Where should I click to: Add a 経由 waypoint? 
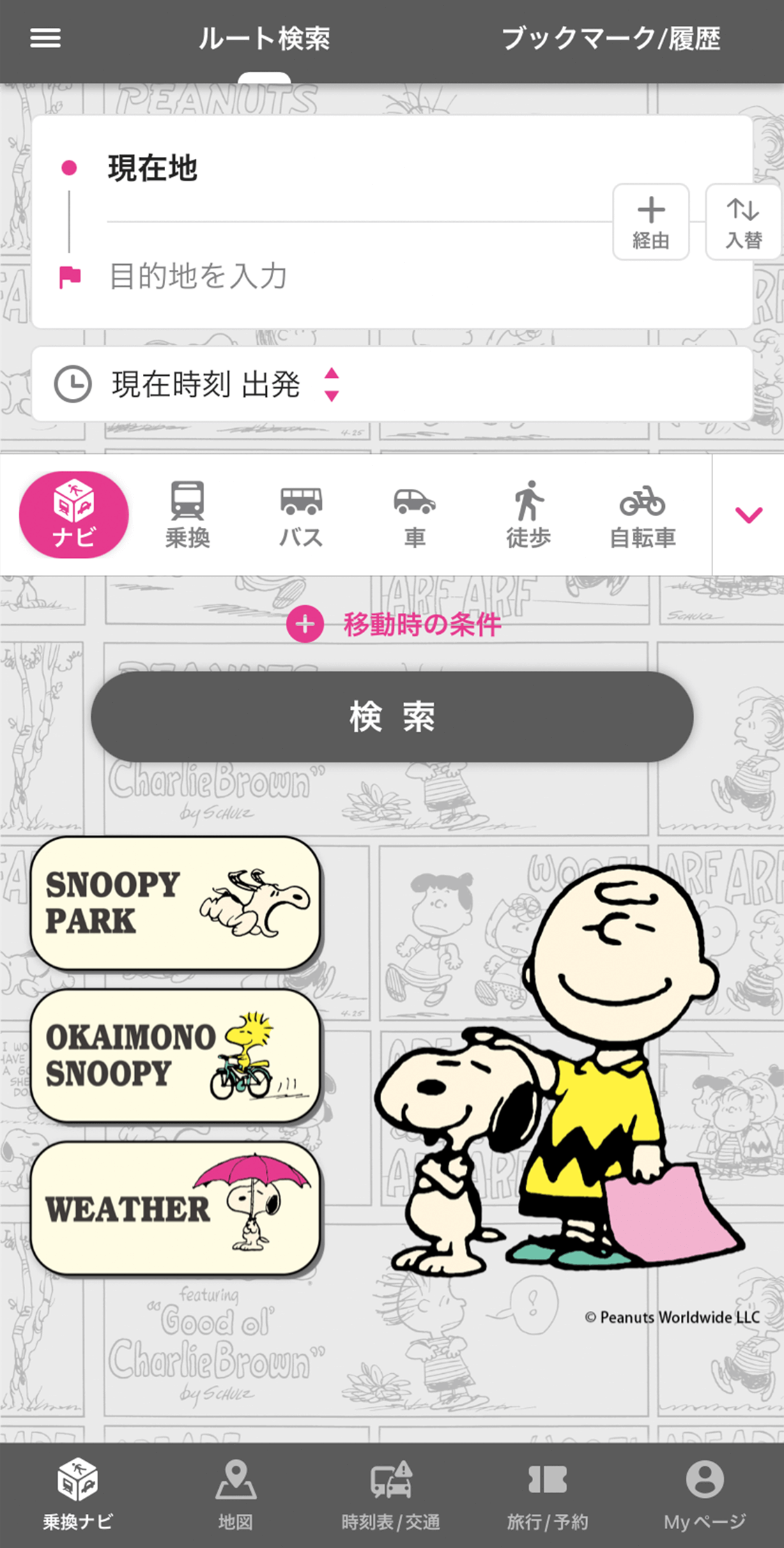tap(650, 222)
